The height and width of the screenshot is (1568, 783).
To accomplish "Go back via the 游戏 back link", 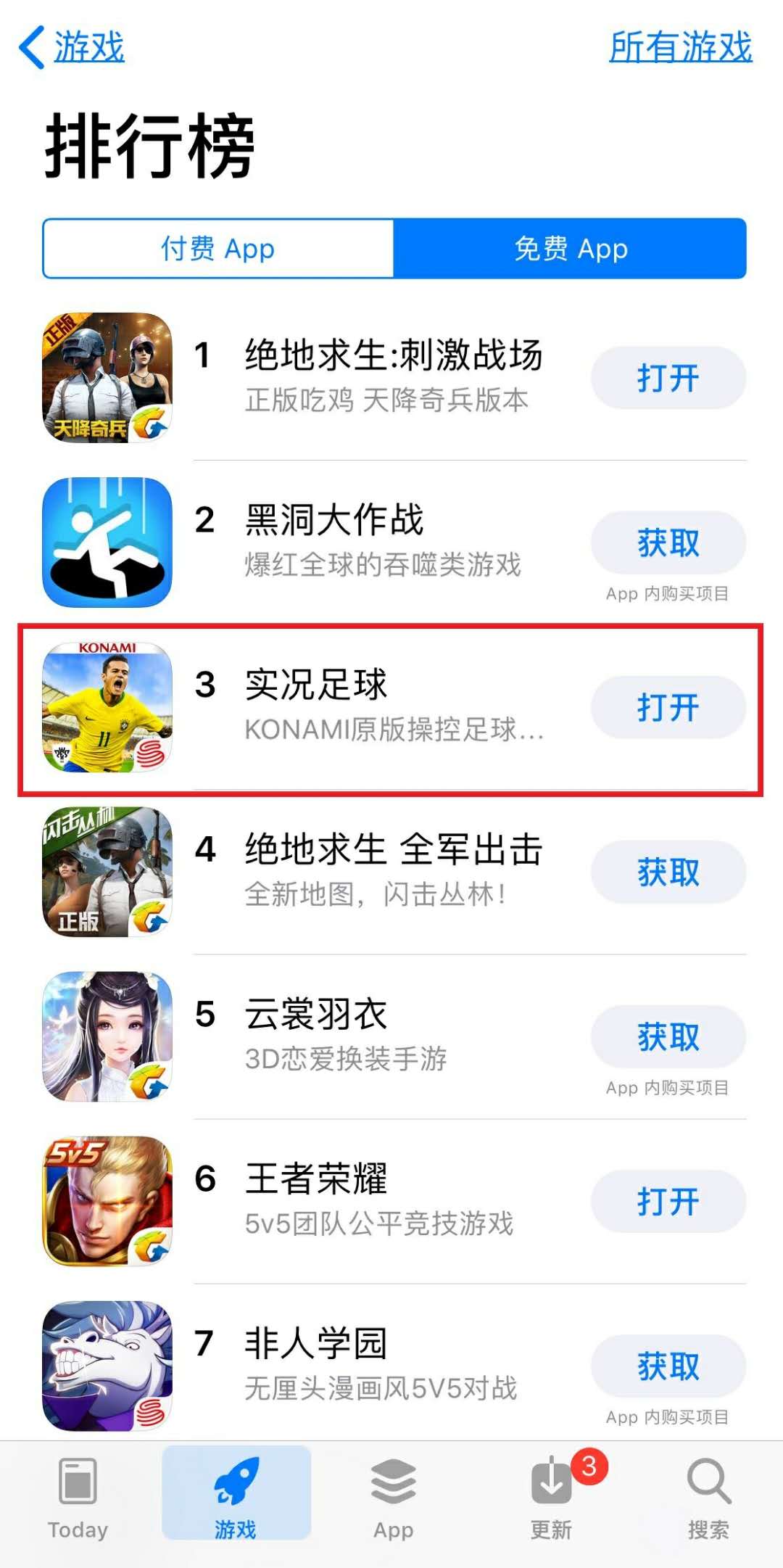I will [71, 48].
